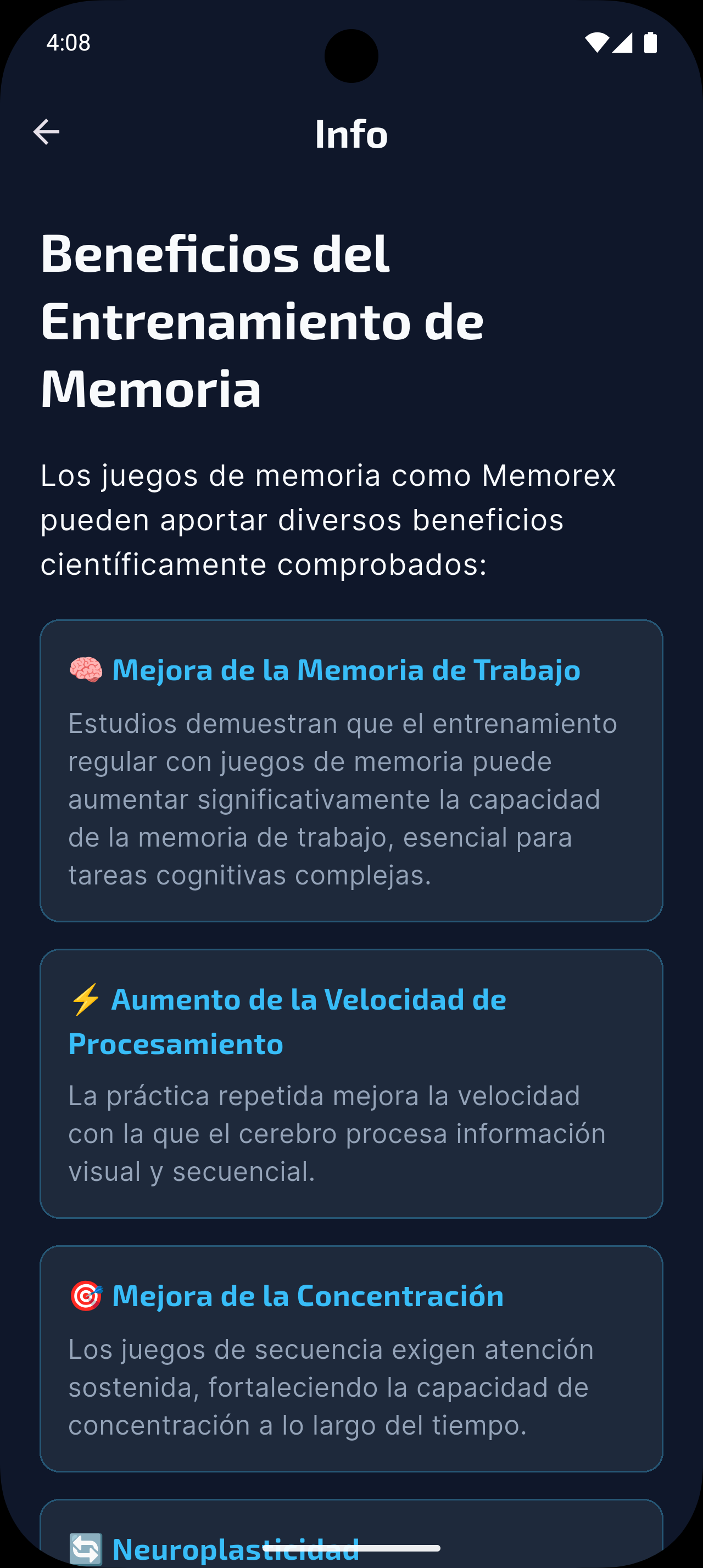This screenshot has height=1568, width=703.
Task: Tap the back arrow to leave Info
Action: pos(46,133)
